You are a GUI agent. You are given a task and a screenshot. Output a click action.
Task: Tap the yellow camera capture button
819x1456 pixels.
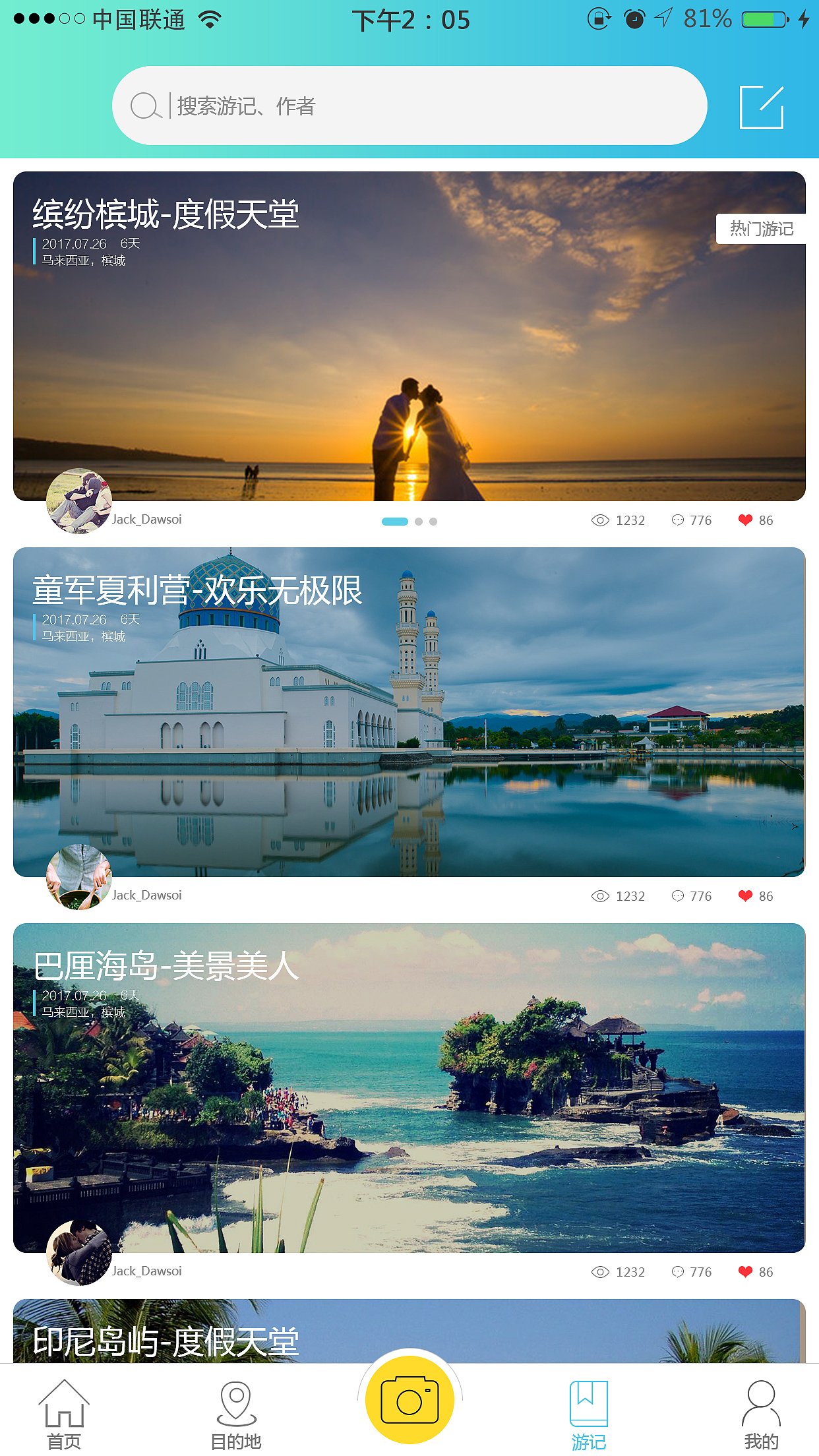coord(409,1398)
